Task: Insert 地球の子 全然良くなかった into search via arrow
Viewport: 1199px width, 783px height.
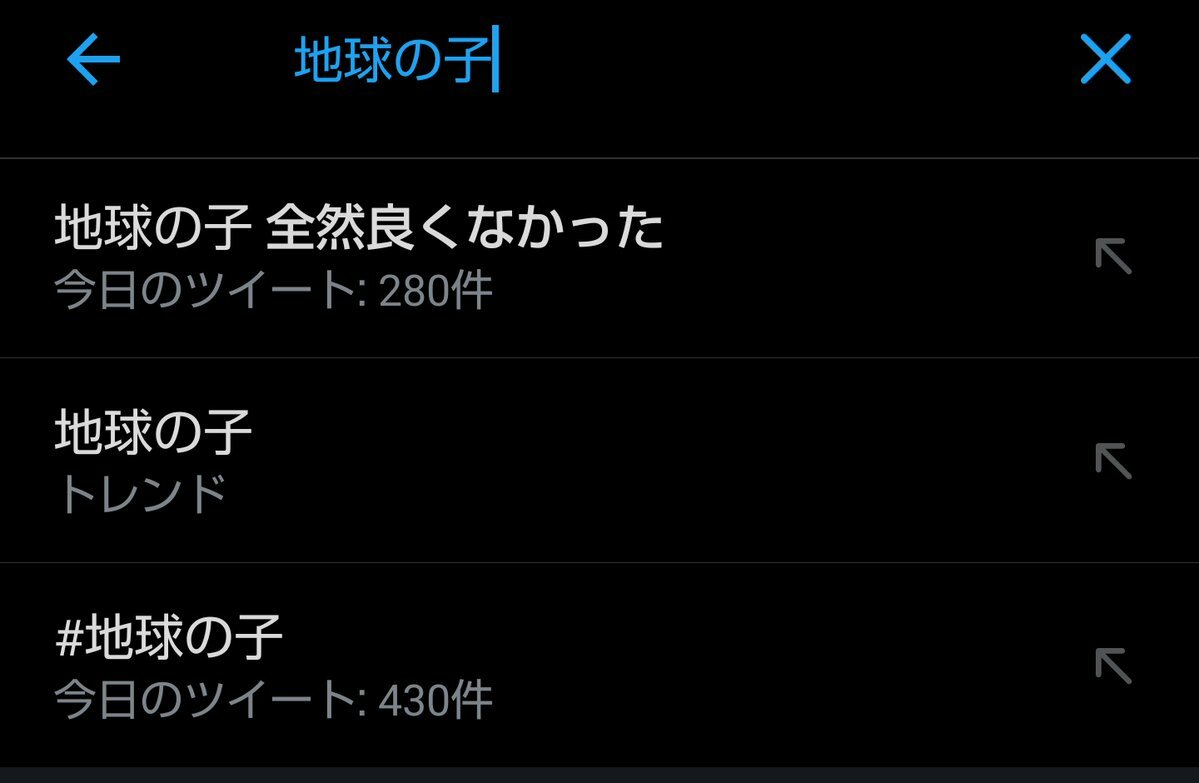Action: click(1112, 257)
